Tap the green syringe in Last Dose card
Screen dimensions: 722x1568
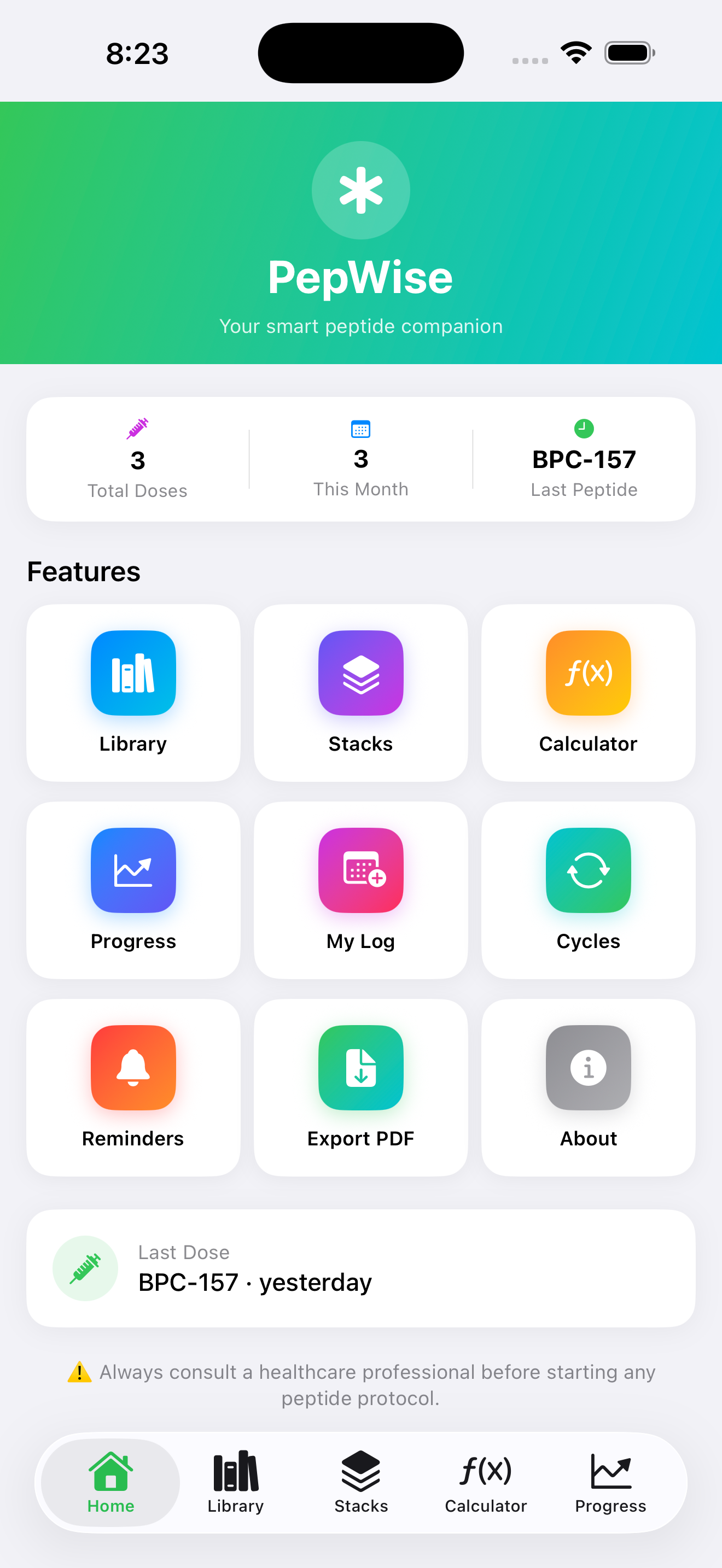[85, 1268]
